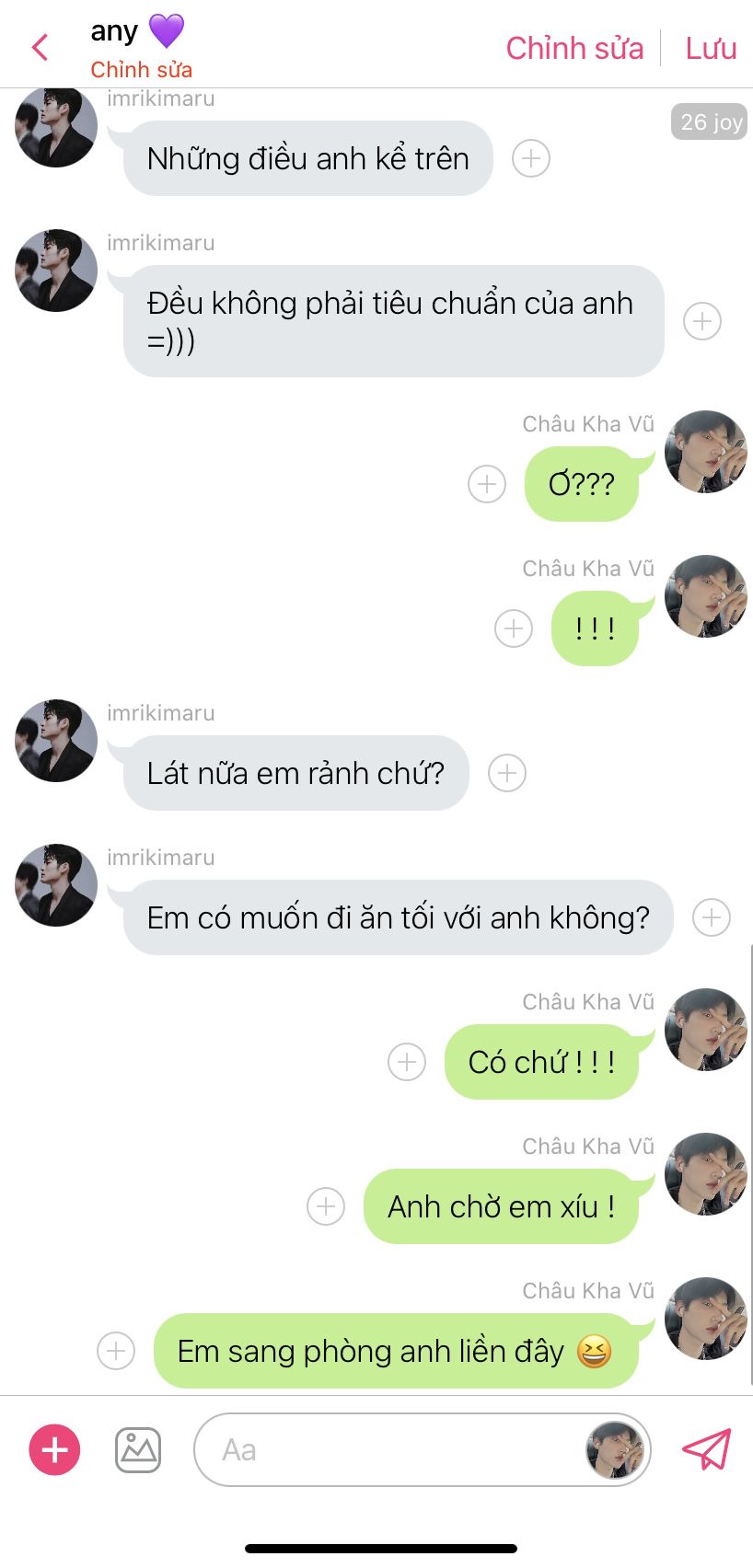Open the pink add button at the bottom
This screenshot has width=753, height=1568.
click(x=55, y=1450)
